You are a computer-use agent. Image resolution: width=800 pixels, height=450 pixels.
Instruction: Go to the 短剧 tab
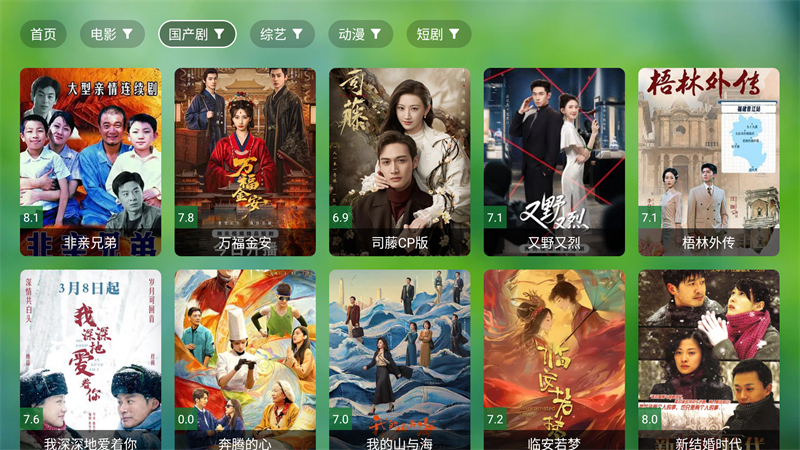tap(438, 34)
